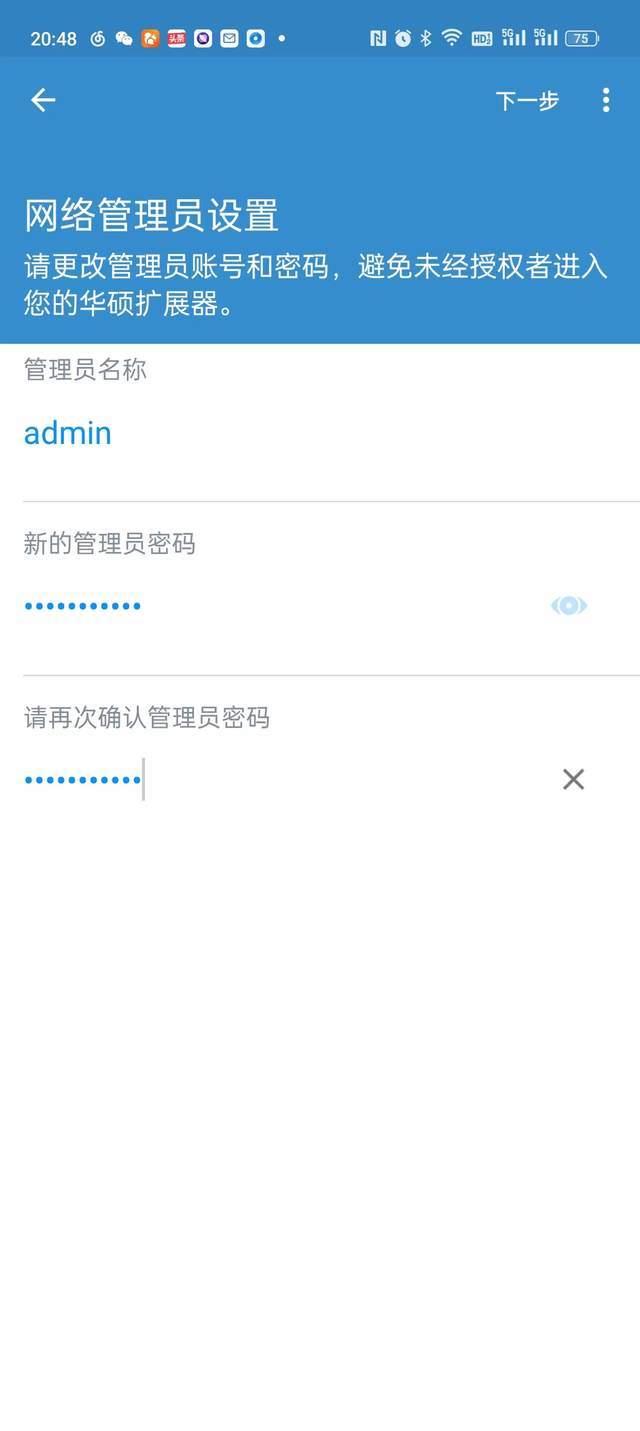Focus the 新的管理员密码 password field
The width and height of the screenshot is (640, 1431).
(280, 606)
